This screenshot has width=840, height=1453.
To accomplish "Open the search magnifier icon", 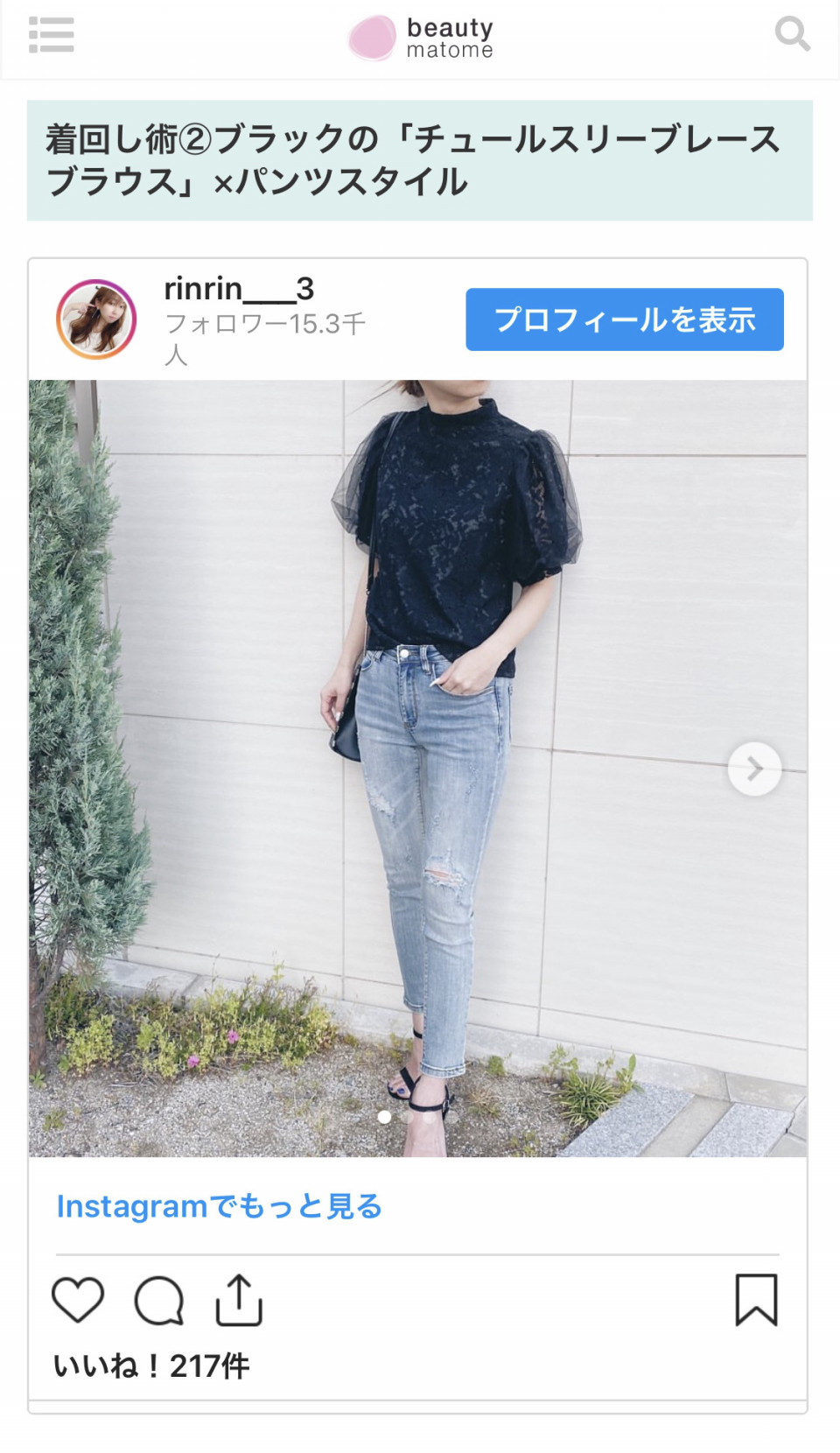I will (x=792, y=34).
